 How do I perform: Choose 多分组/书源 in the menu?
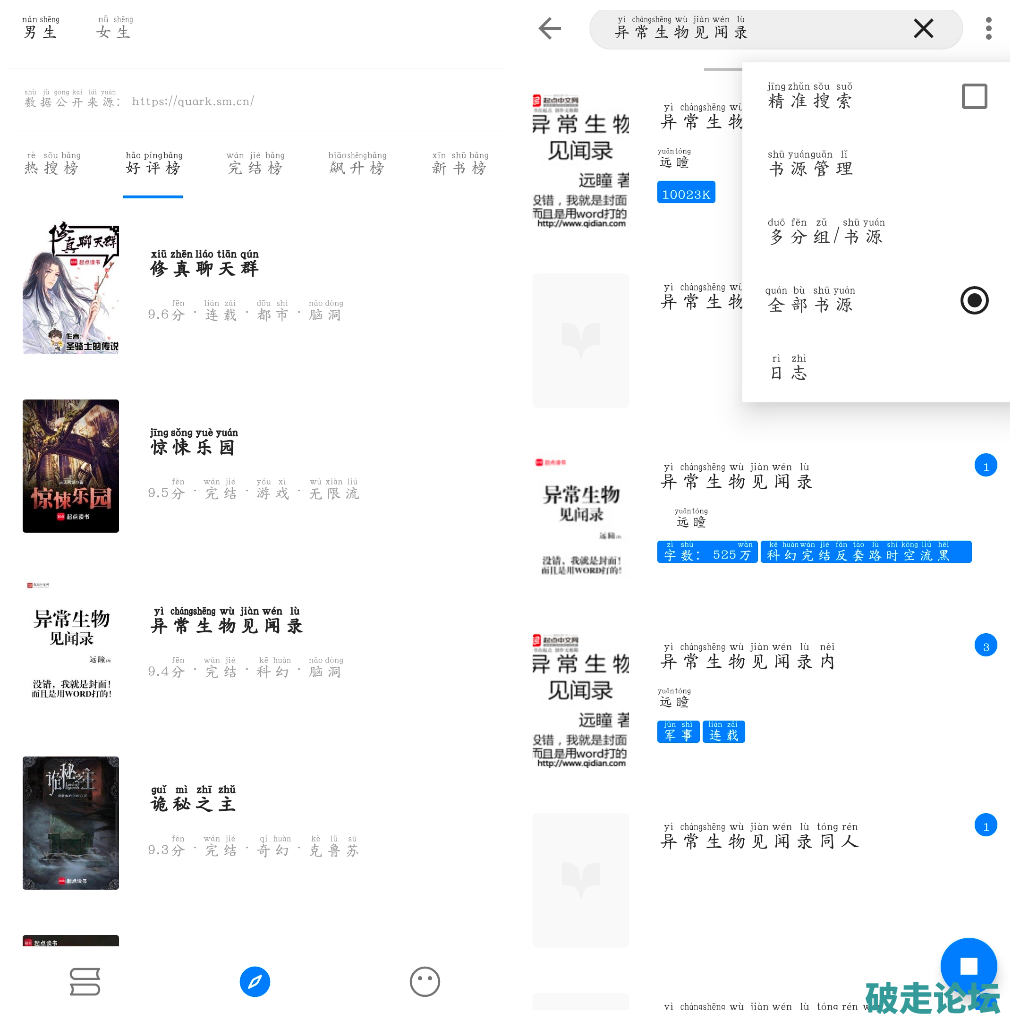coord(826,233)
